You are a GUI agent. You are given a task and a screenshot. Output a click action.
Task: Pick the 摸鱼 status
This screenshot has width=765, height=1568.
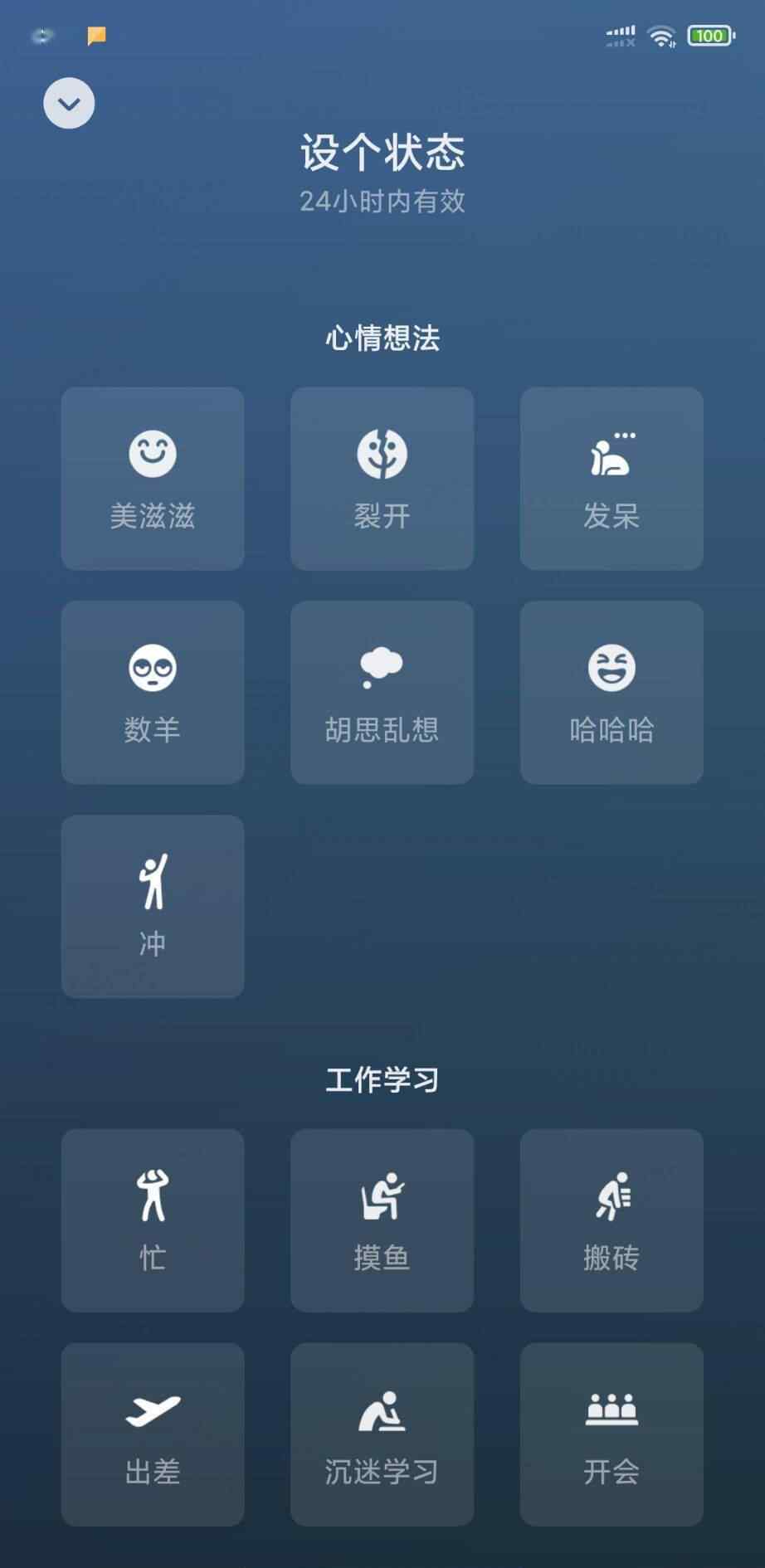382,1220
